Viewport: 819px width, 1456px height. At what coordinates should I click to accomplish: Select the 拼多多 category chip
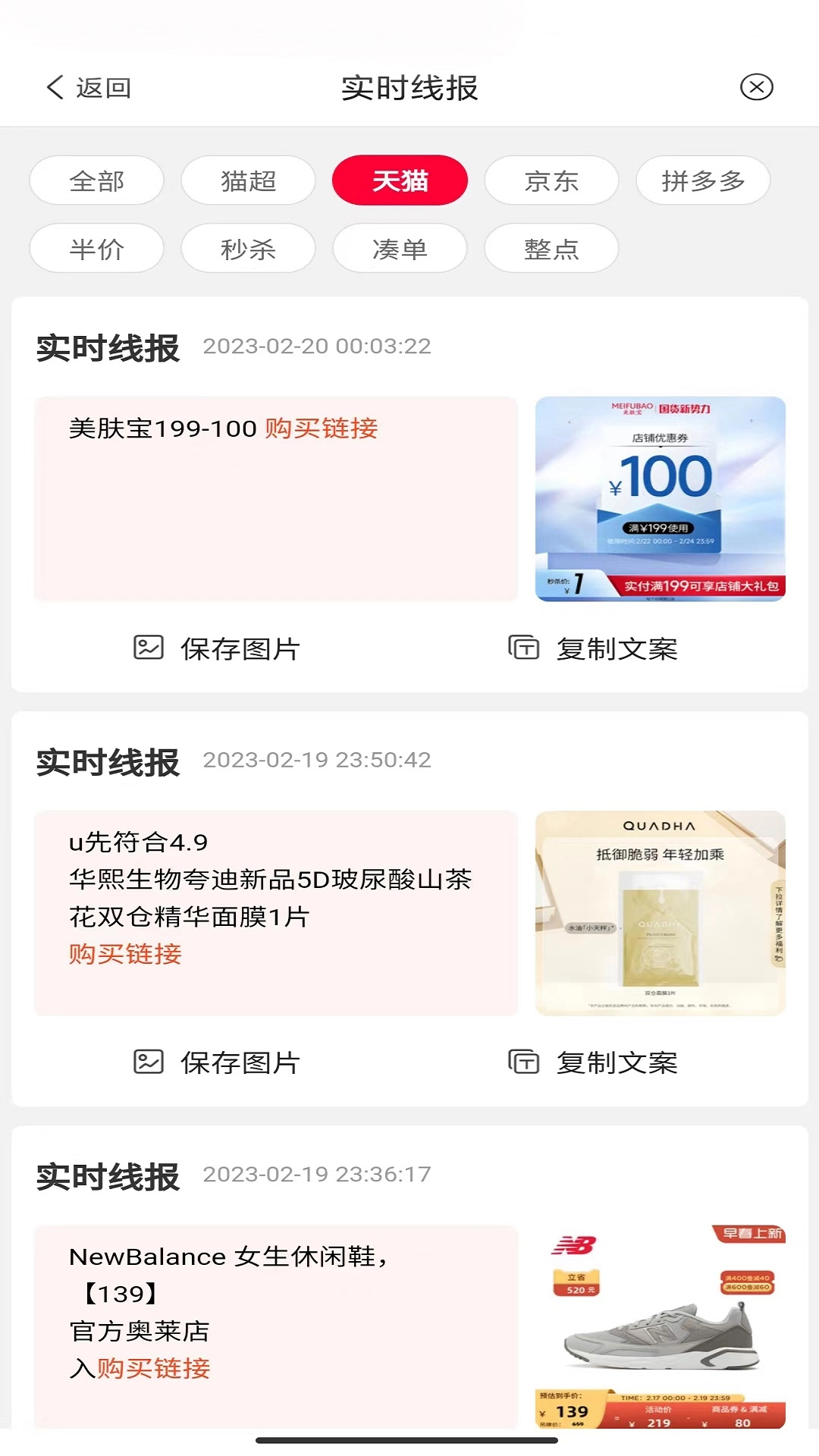click(703, 180)
